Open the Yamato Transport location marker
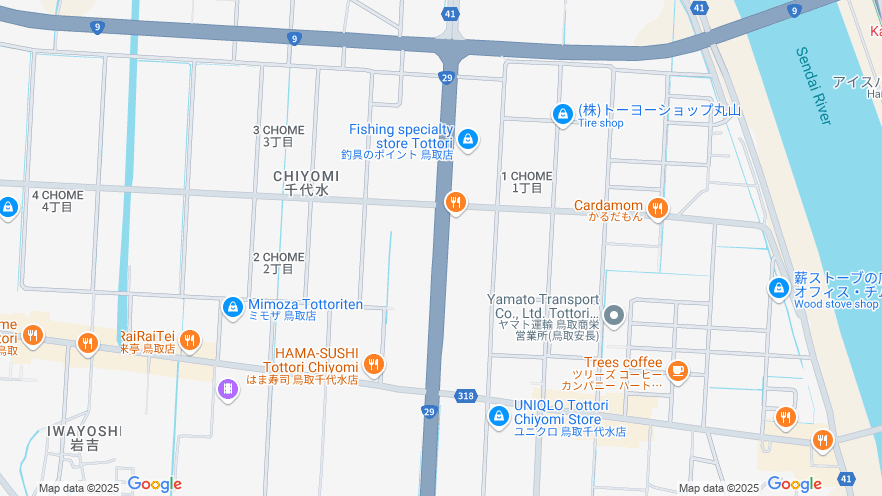882x496 pixels. [x=615, y=317]
